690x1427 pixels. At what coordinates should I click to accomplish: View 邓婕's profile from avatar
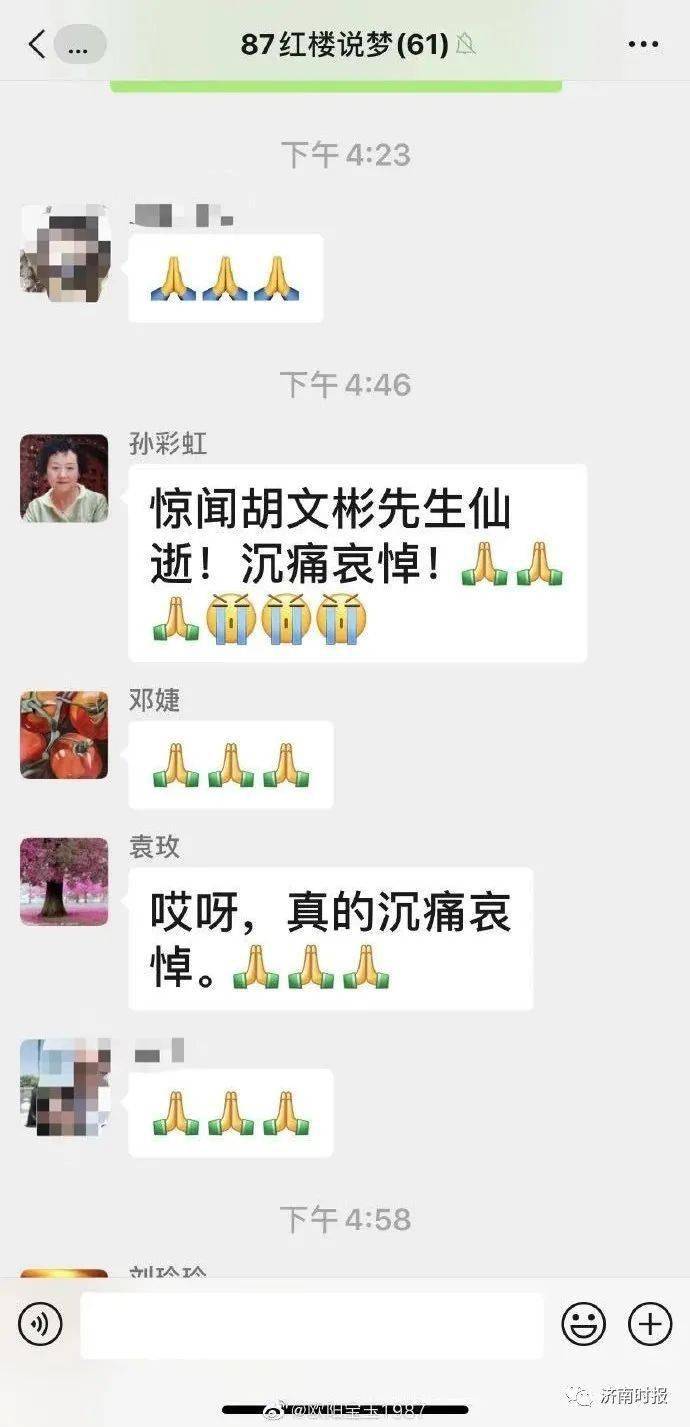(64, 735)
